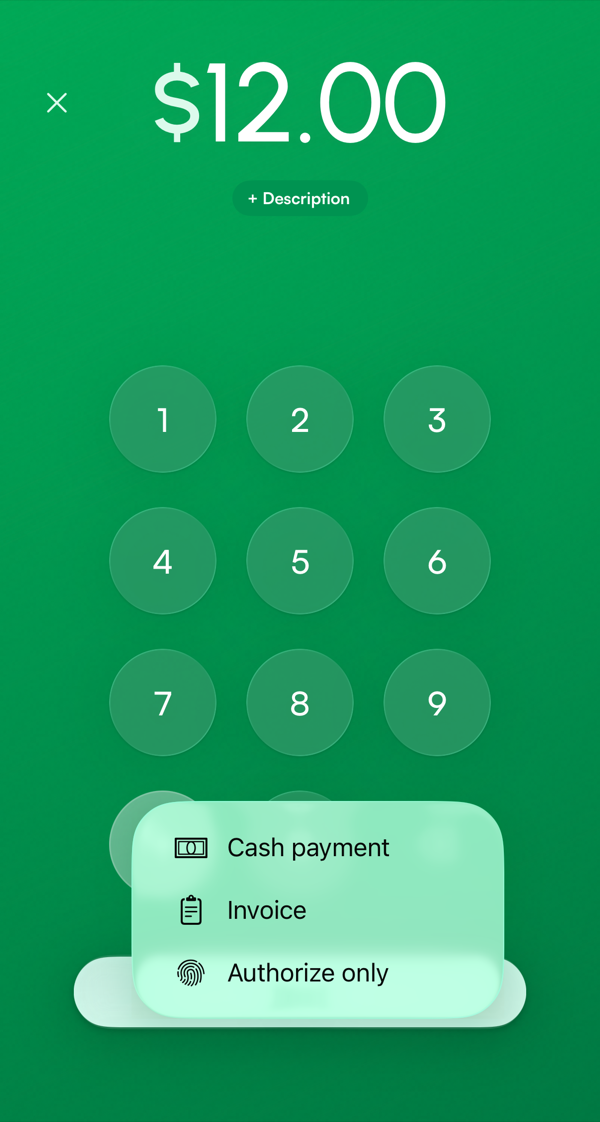Image resolution: width=600 pixels, height=1122 pixels.
Task: Tap the 9 key
Action: [x=437, y=703]
